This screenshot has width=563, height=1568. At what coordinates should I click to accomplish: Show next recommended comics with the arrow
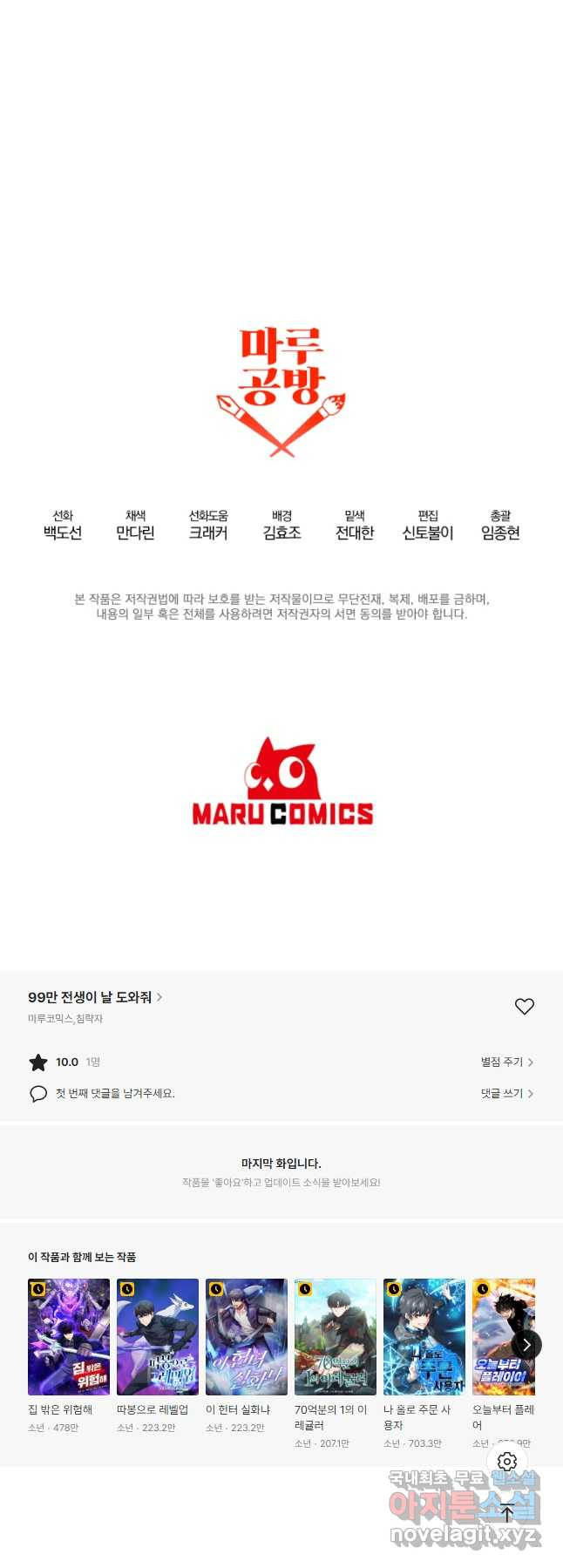coord(526,1345)
